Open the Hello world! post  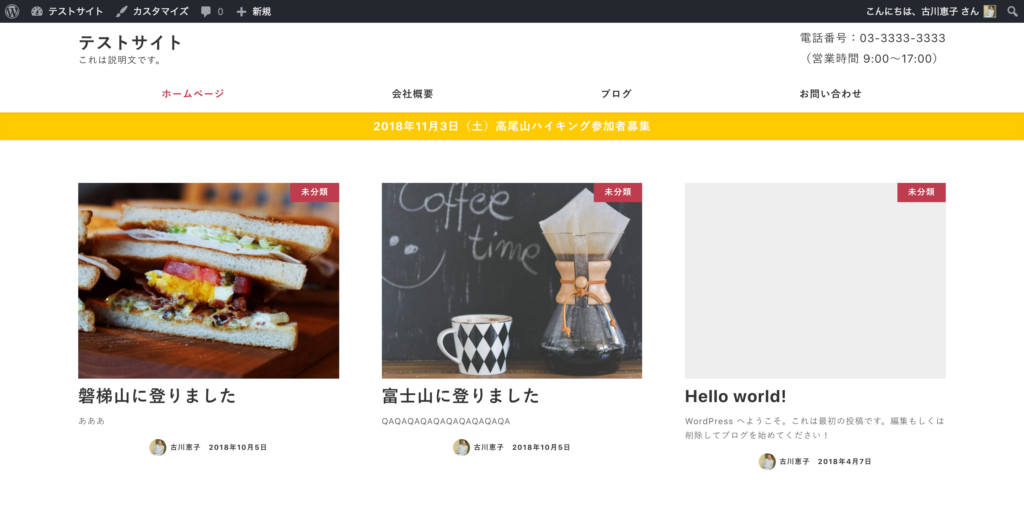point(735,397)
